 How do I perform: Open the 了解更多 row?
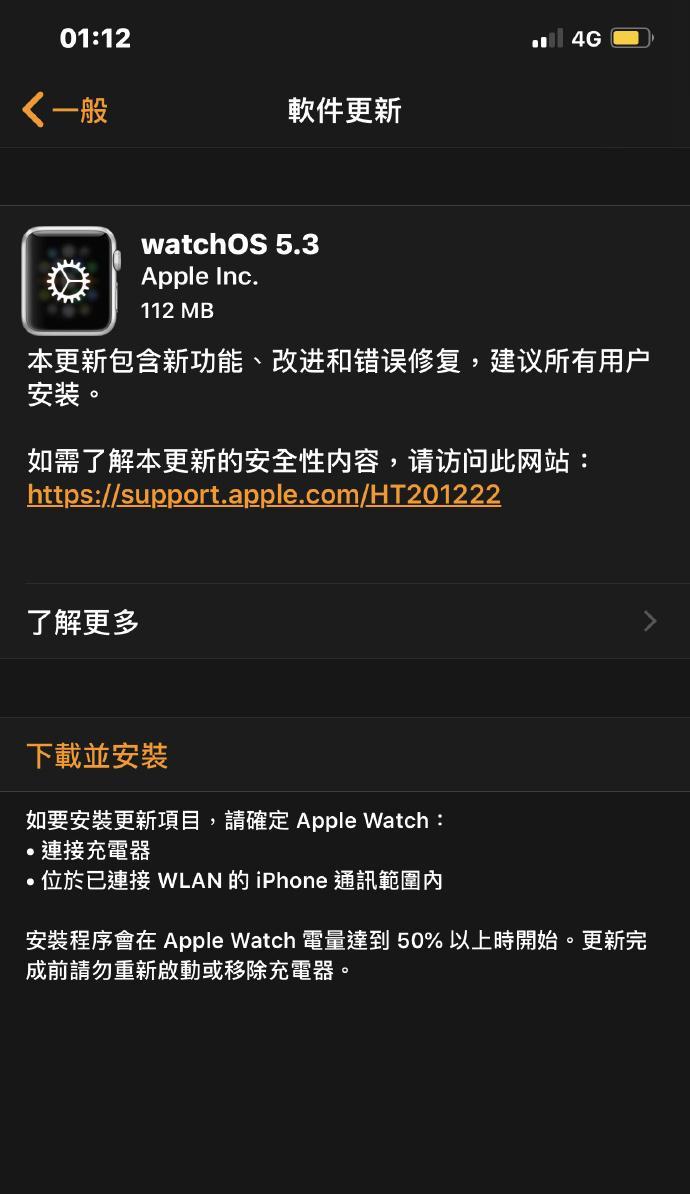[344, 622]
